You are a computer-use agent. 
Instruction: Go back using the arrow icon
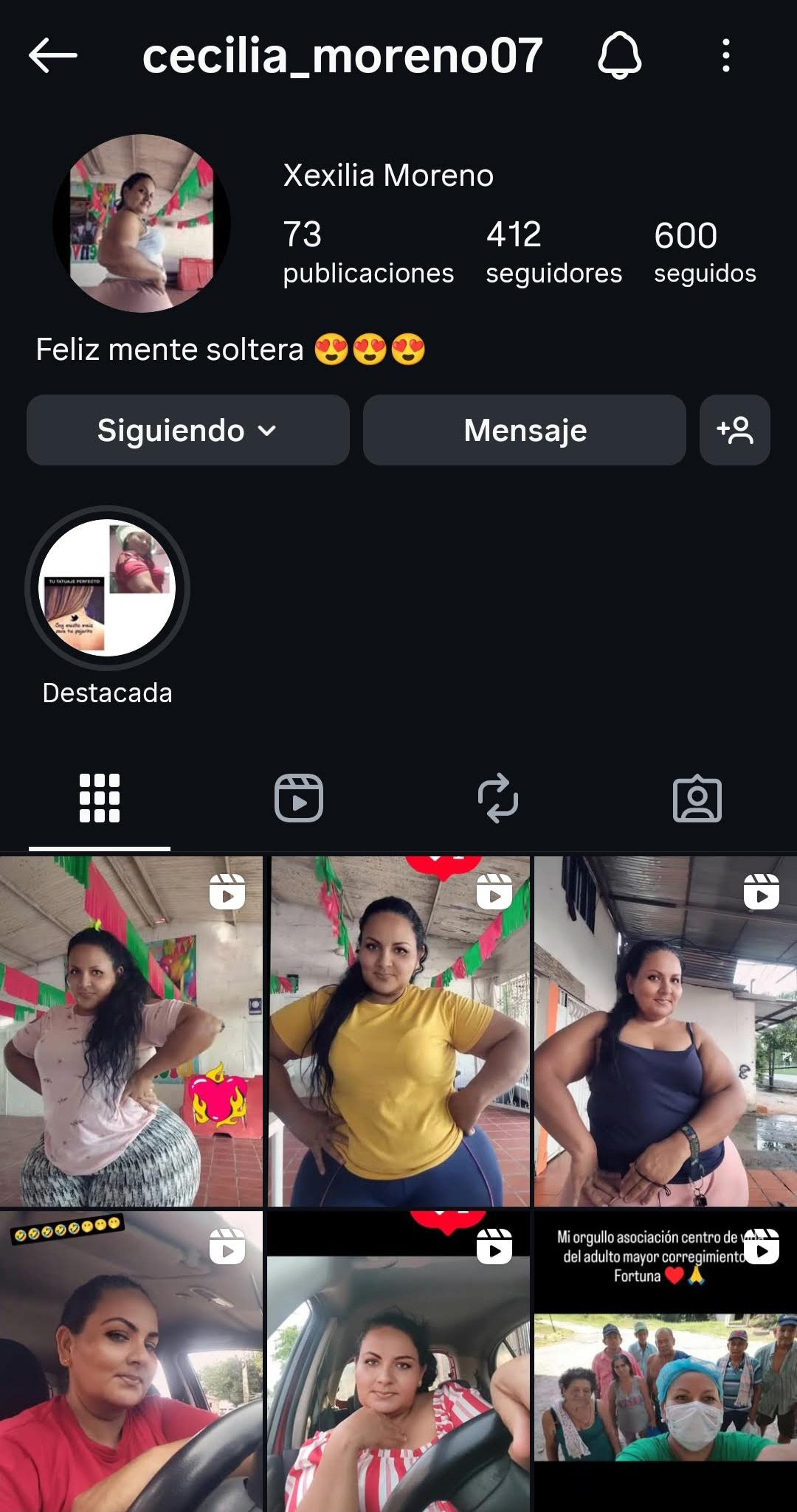[x=53, y=55]
